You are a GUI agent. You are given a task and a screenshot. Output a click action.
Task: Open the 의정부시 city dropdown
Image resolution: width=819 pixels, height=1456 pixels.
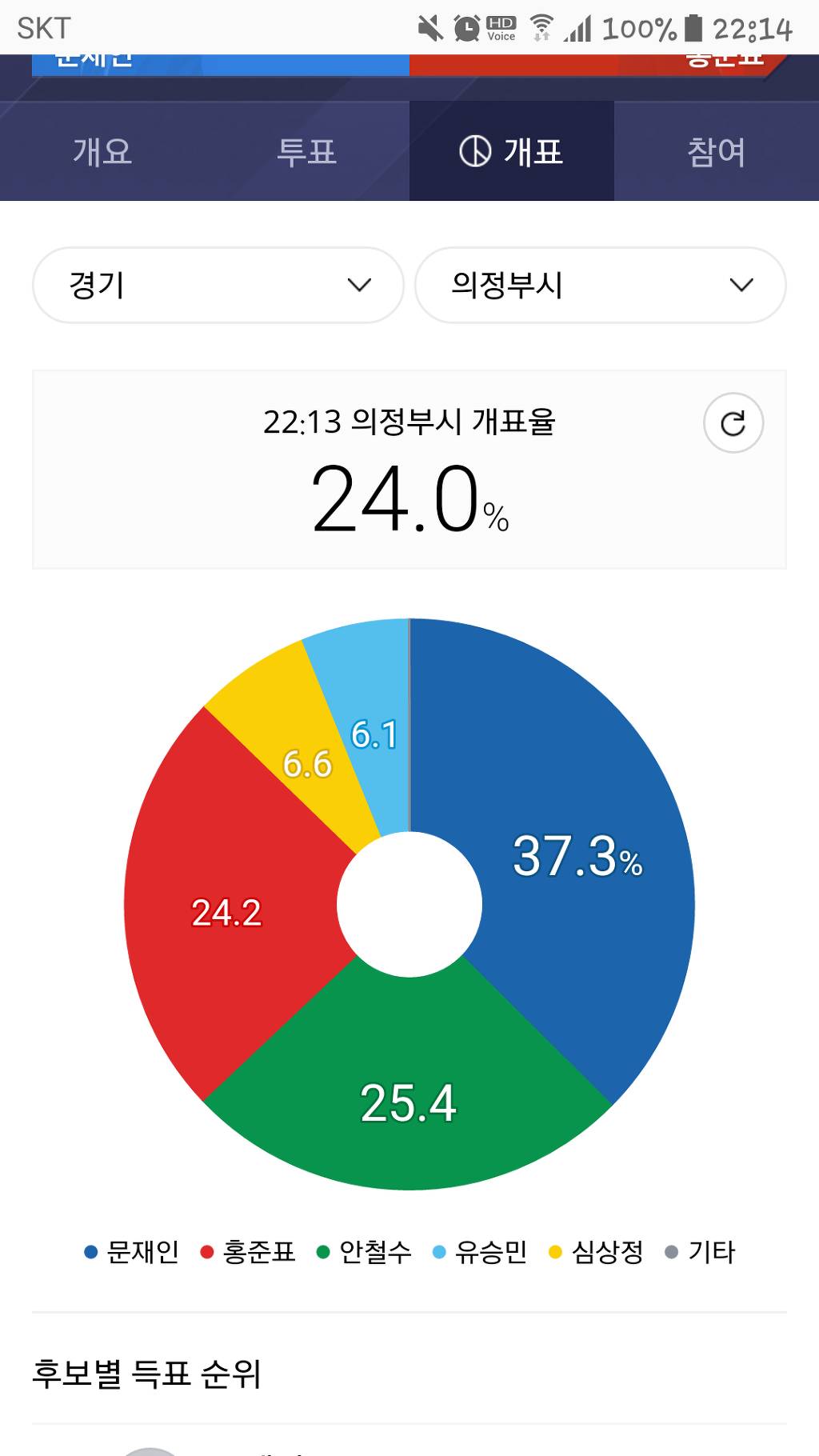click(x=599, y=285)
